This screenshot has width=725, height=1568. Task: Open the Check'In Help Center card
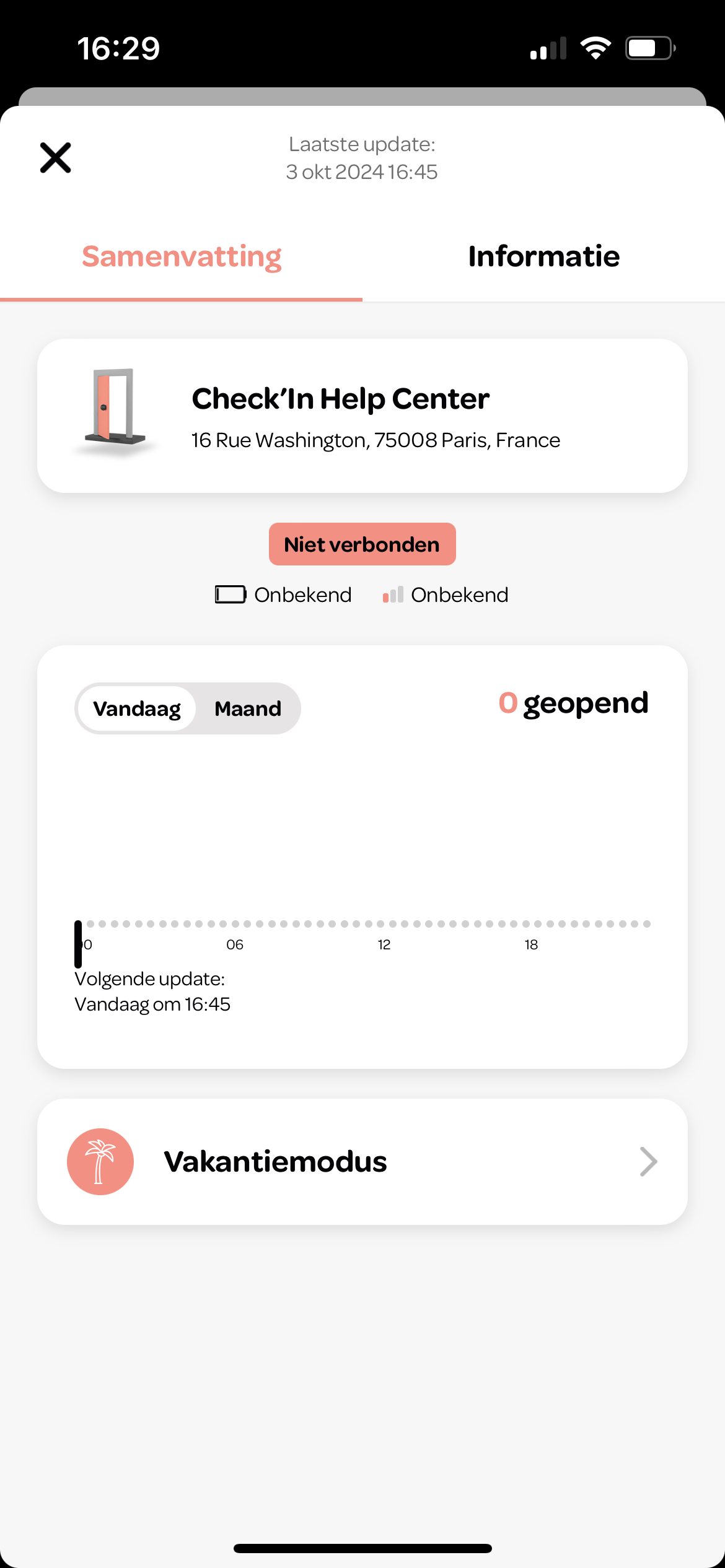362,416
